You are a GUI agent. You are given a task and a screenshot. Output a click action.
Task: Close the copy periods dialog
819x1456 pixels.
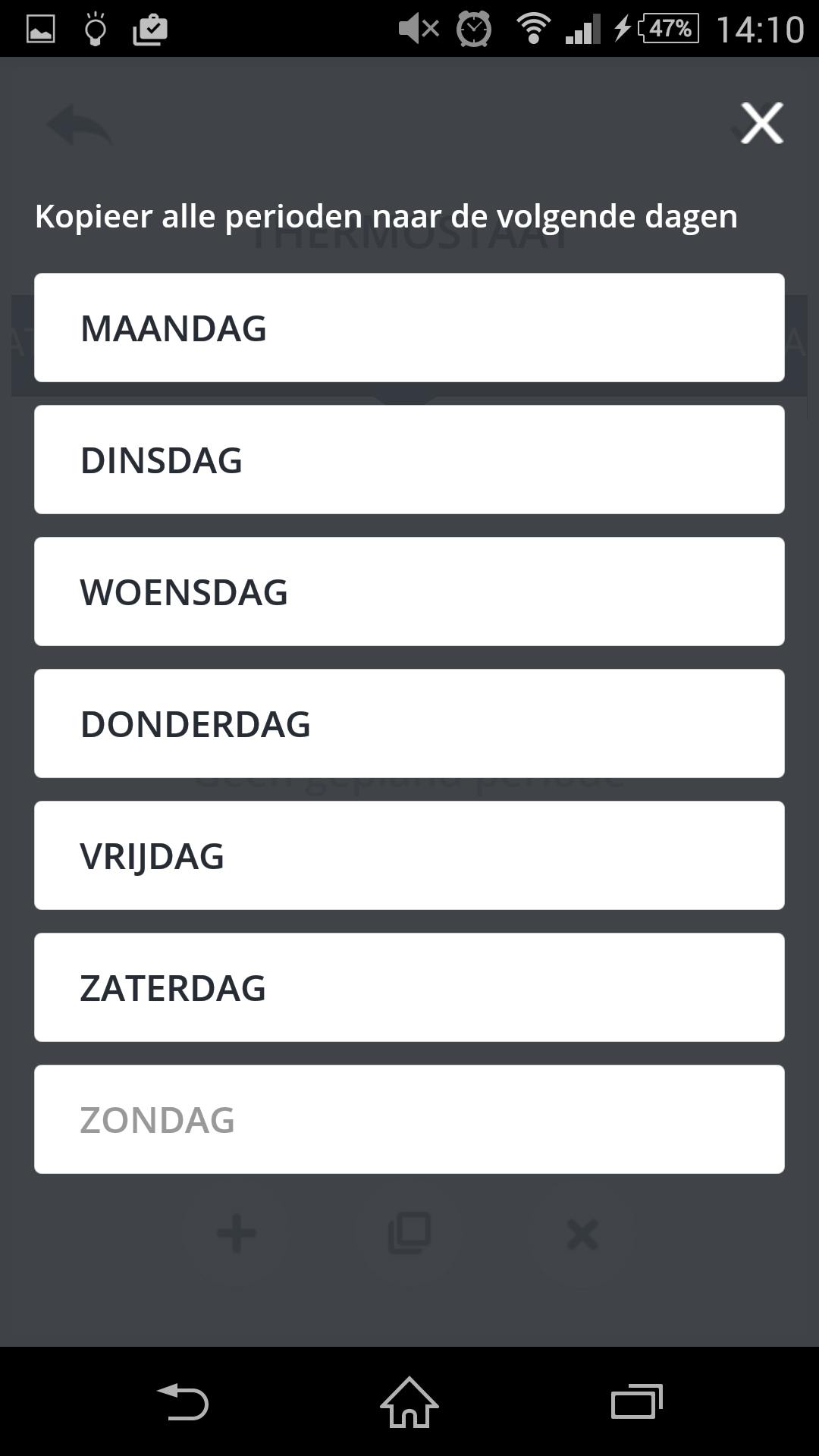(x=761, y=123)
